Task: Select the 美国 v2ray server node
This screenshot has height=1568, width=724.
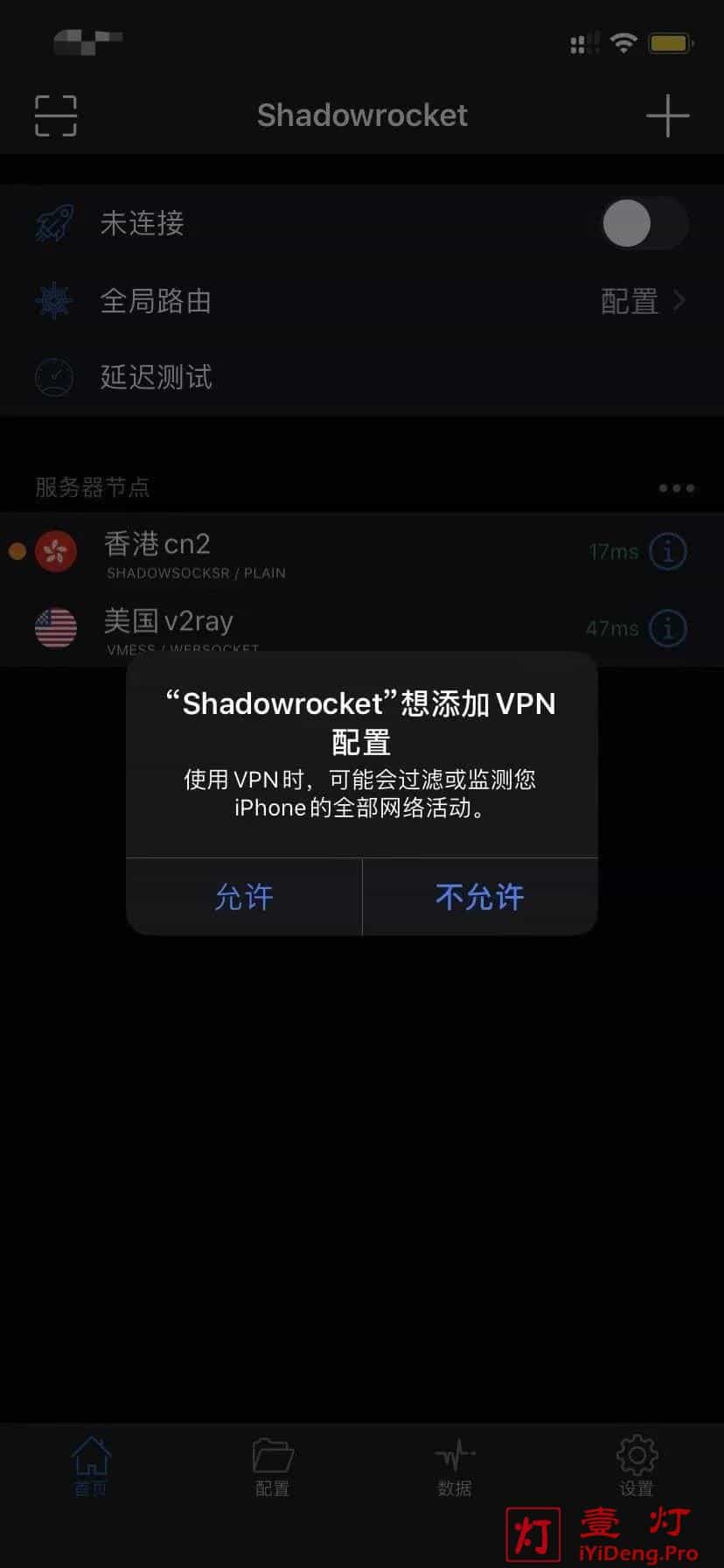Action: tap(262, 626)
